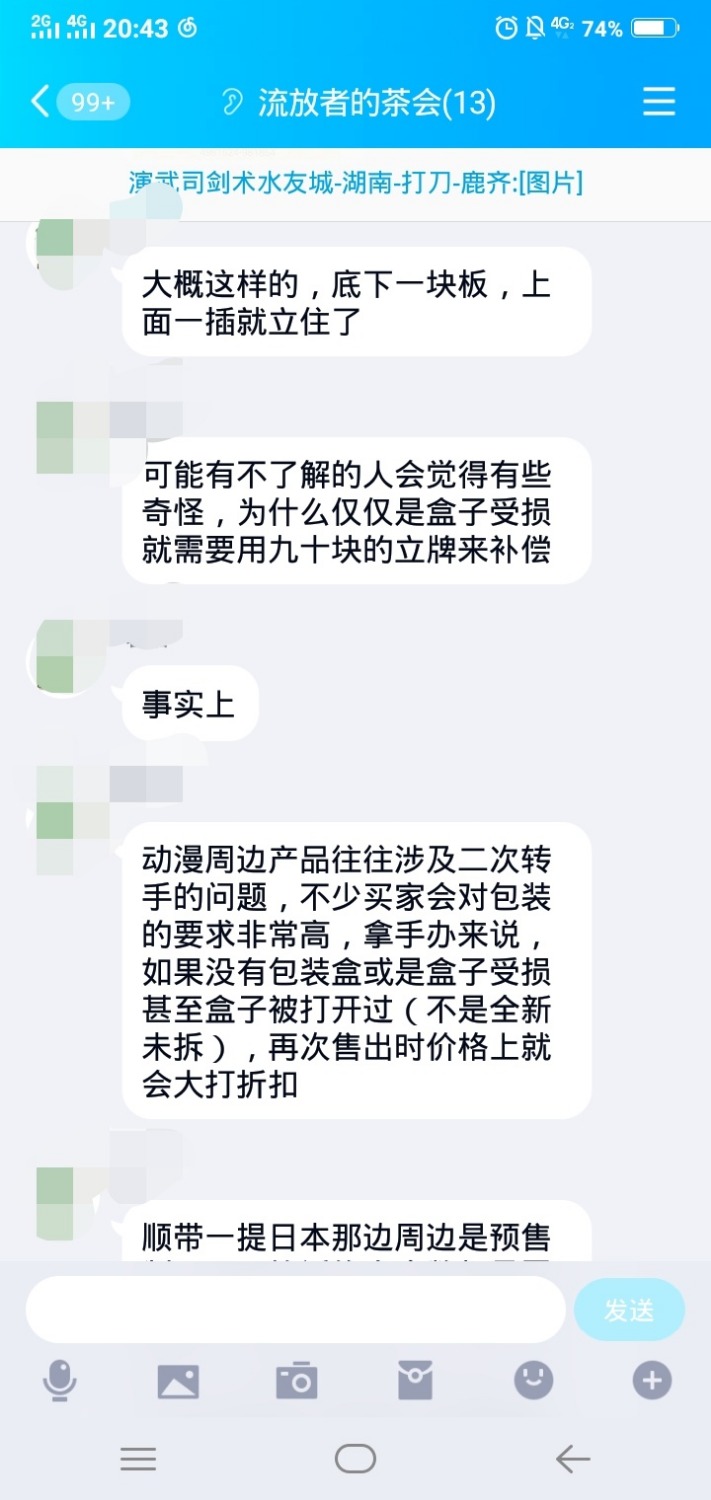
Task: Tap the message input field
Action: [x=295, y=1309]
